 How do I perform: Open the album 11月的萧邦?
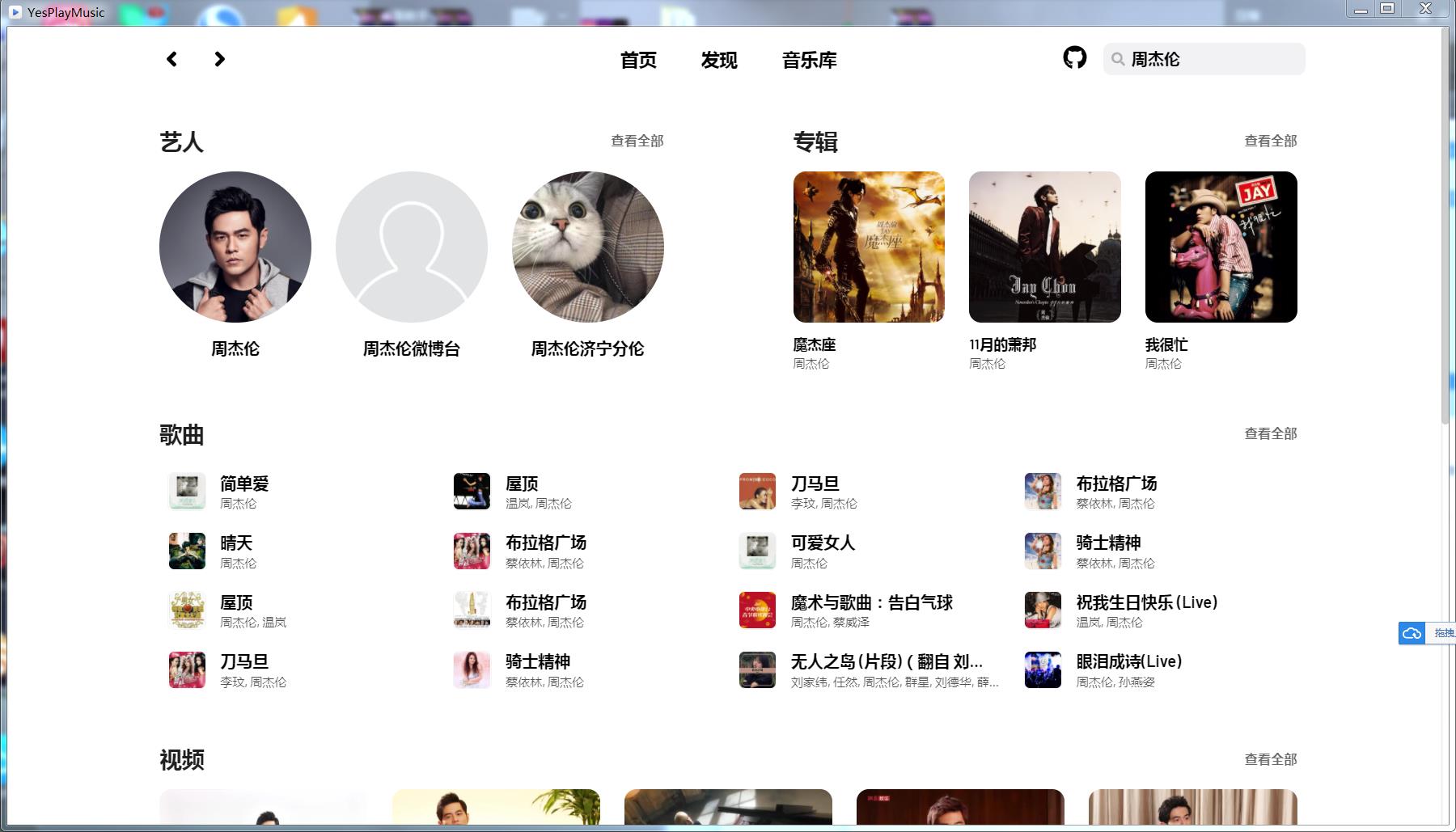coord(1045,247)
